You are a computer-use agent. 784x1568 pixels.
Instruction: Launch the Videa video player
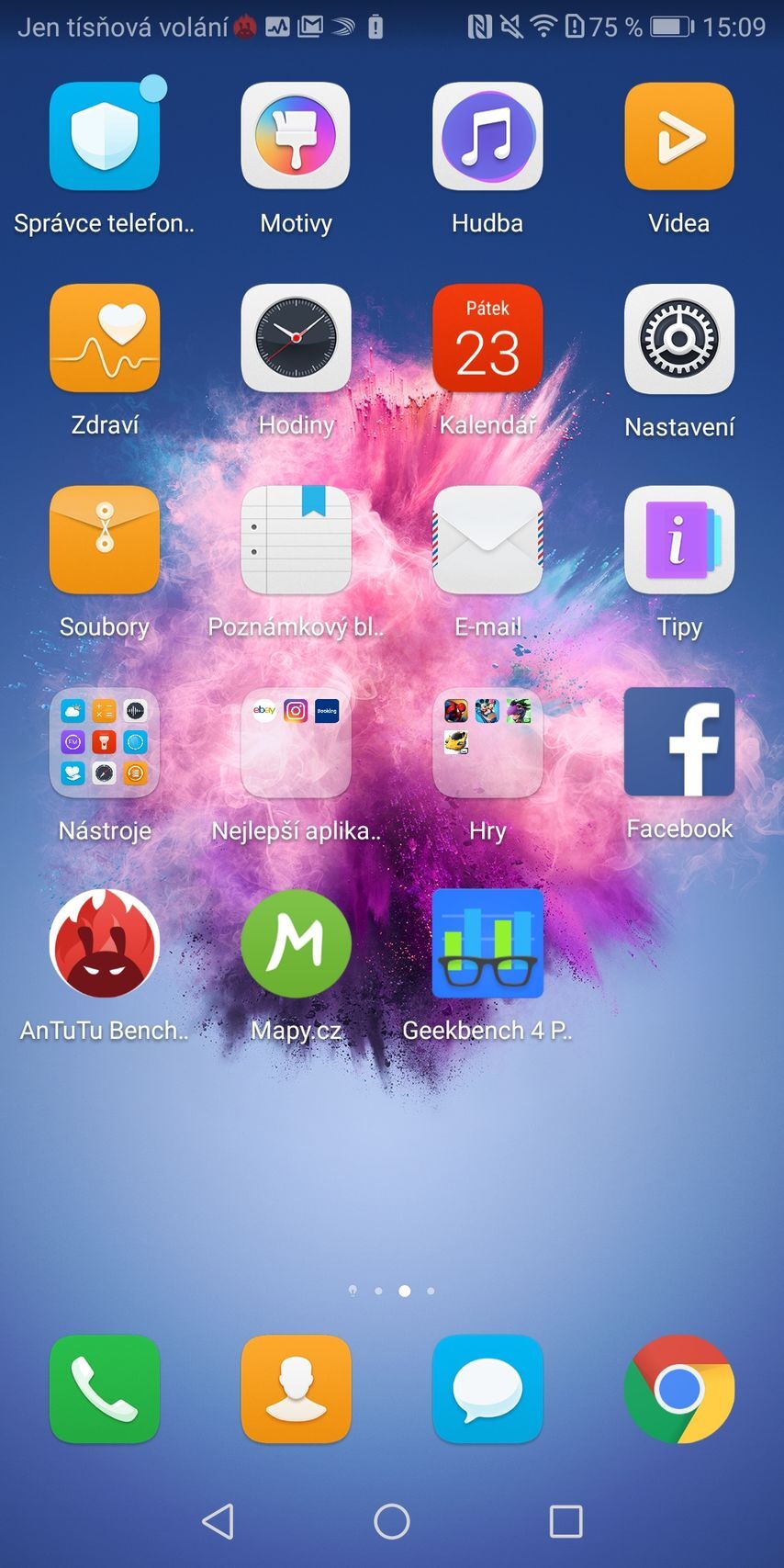tap(679, 136)
